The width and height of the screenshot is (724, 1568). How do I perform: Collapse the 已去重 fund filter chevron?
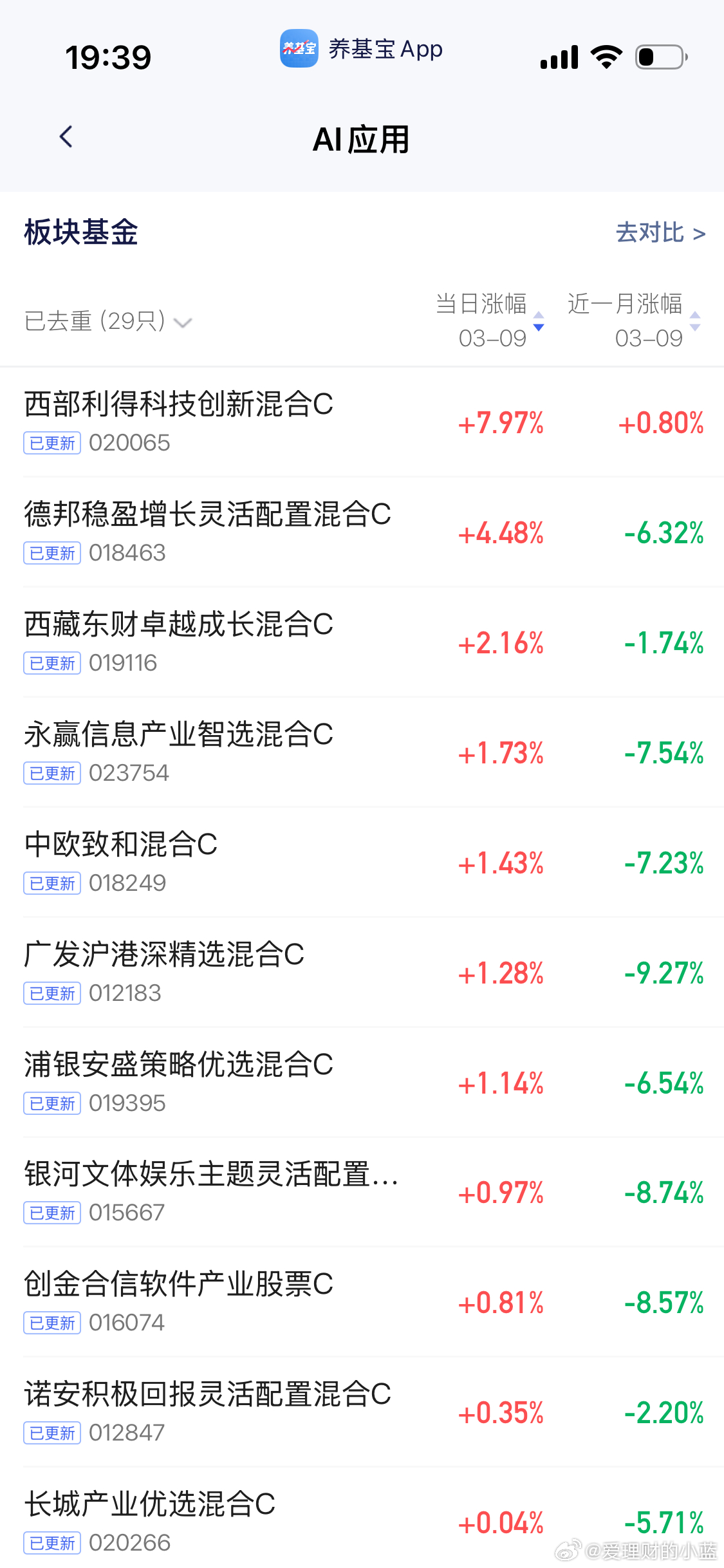point(182,323)
